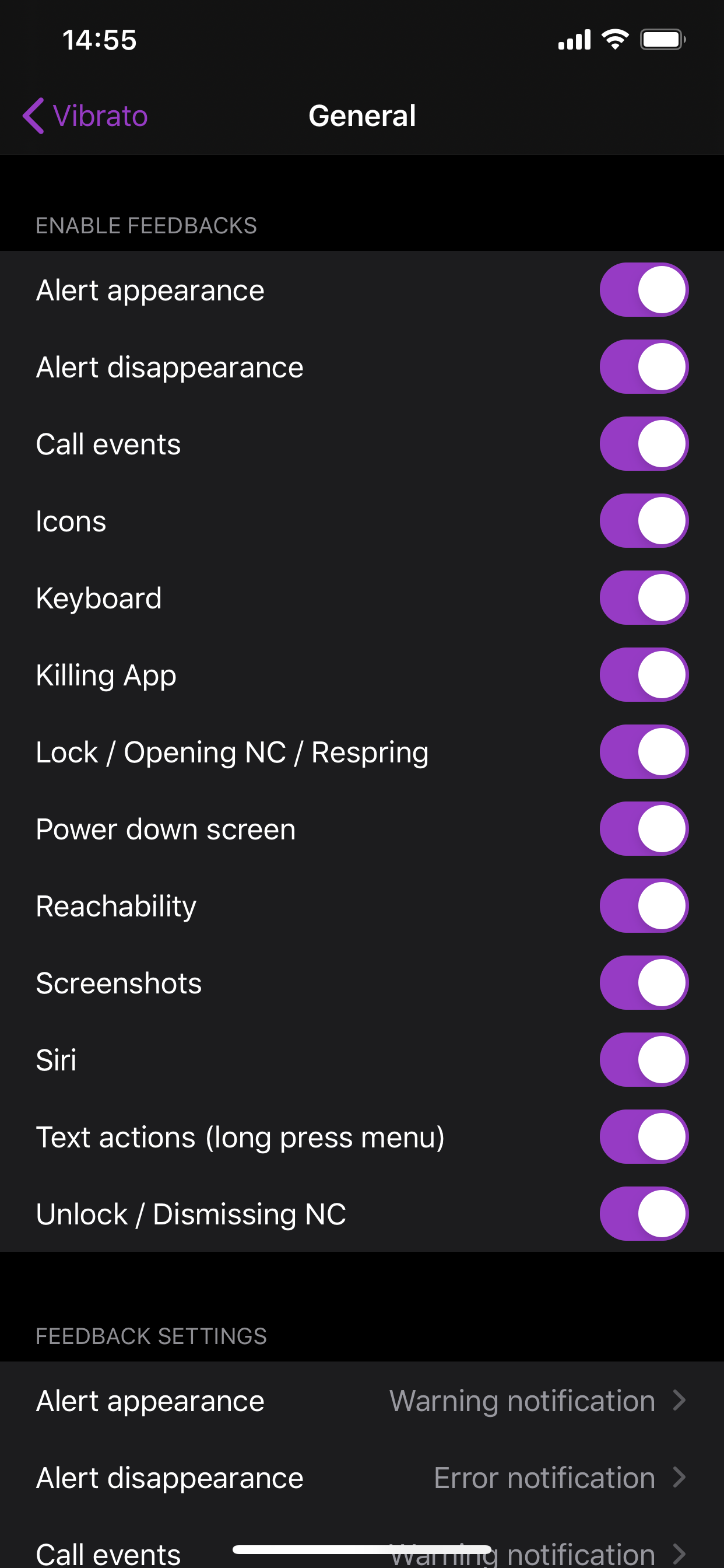Disable Keyboard feedback
This screenshot has height=1568, width=724.
point(644,598)
